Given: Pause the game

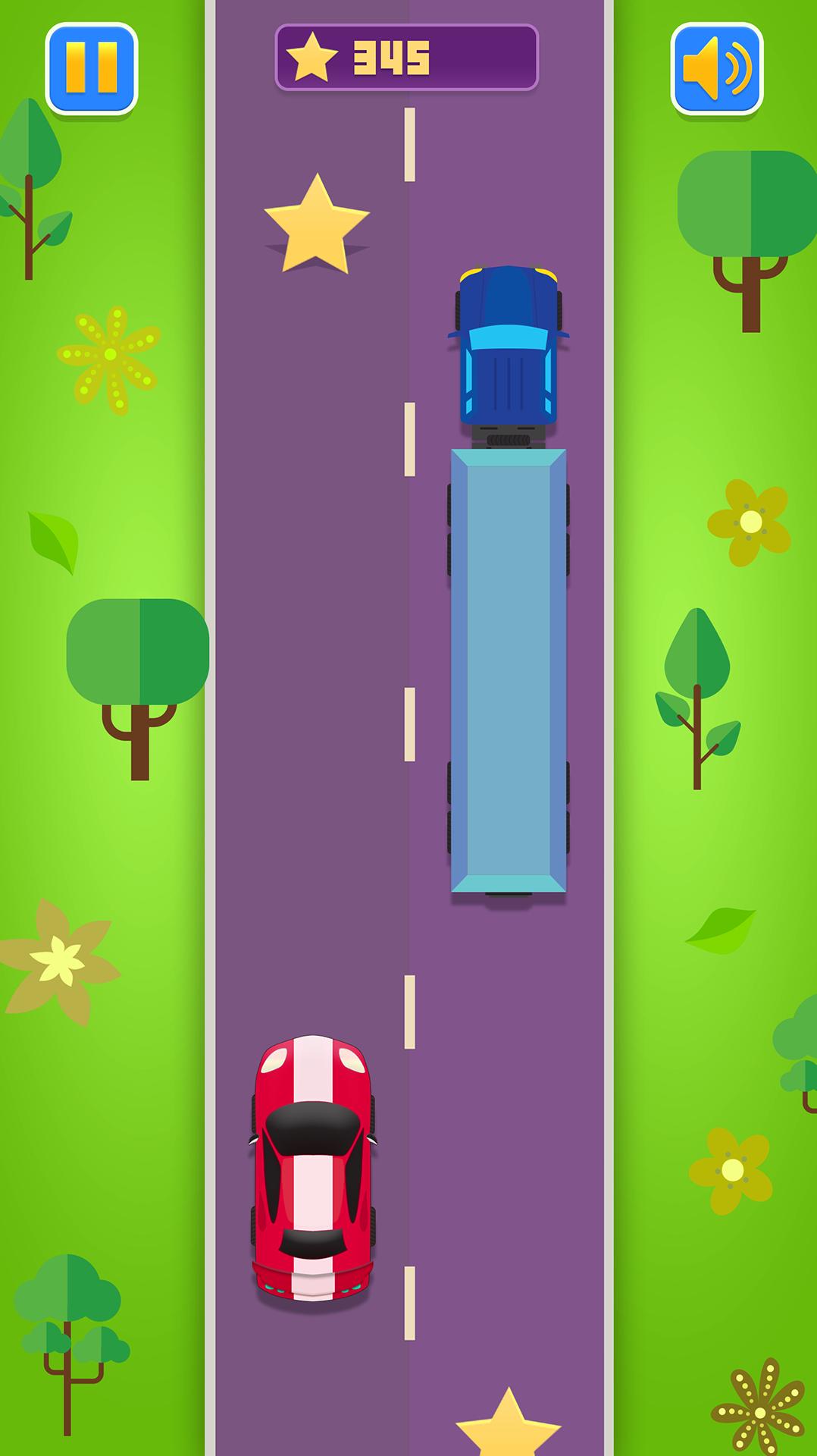Looking at the screenshot, I should [92, 68].
